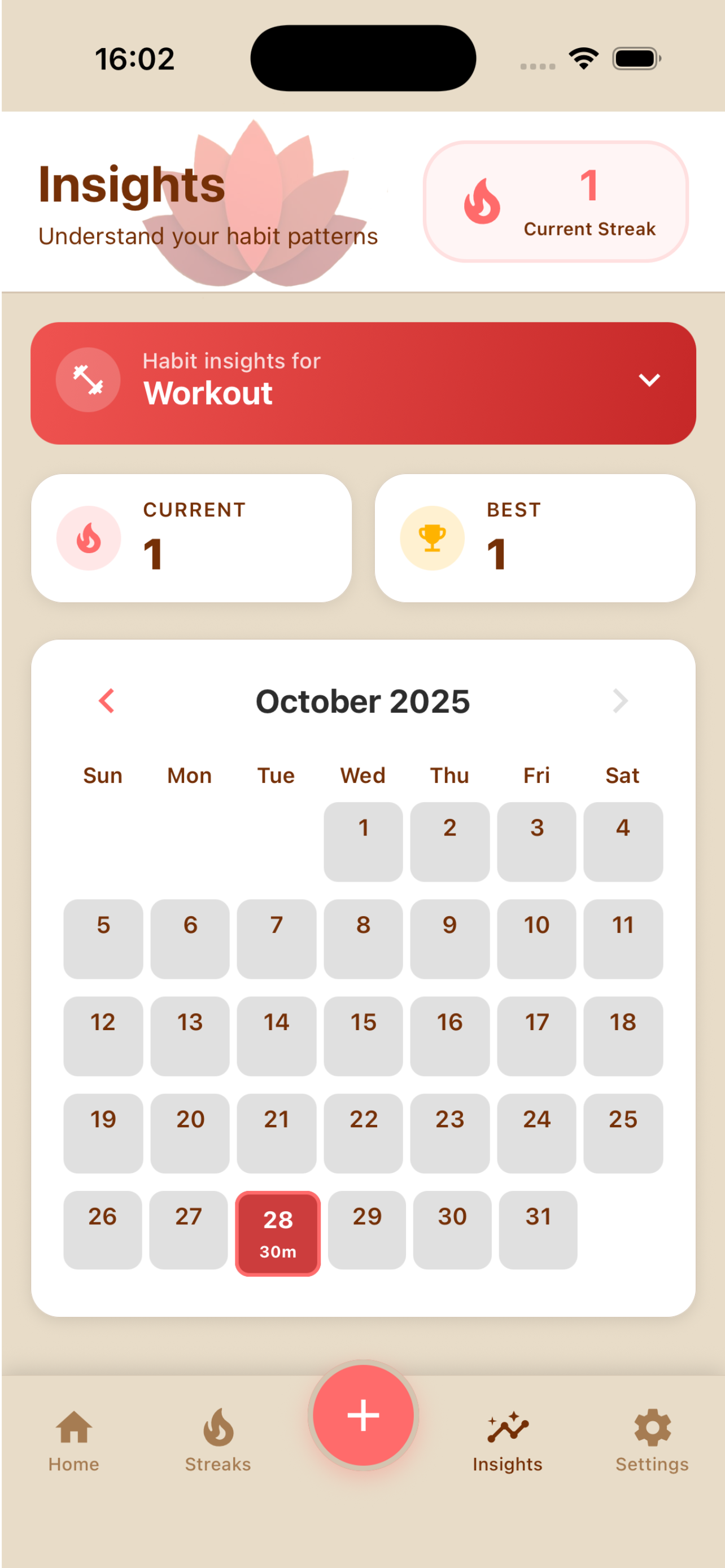The image size is (725, 1568).
Task: Select the 30m progress marker on October 28
Action: (277, 1251)
